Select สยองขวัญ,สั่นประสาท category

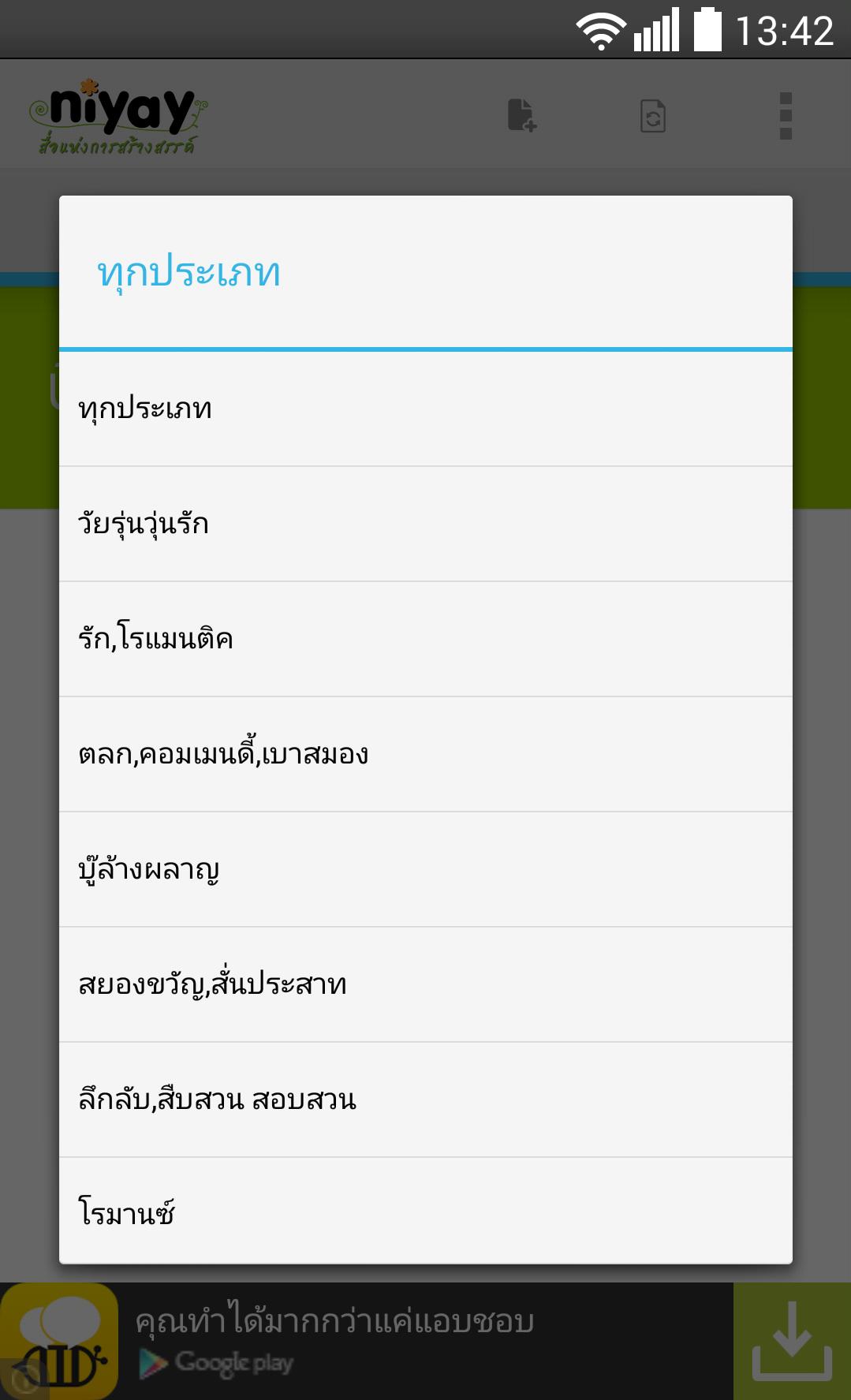click(x=425, y=984)
